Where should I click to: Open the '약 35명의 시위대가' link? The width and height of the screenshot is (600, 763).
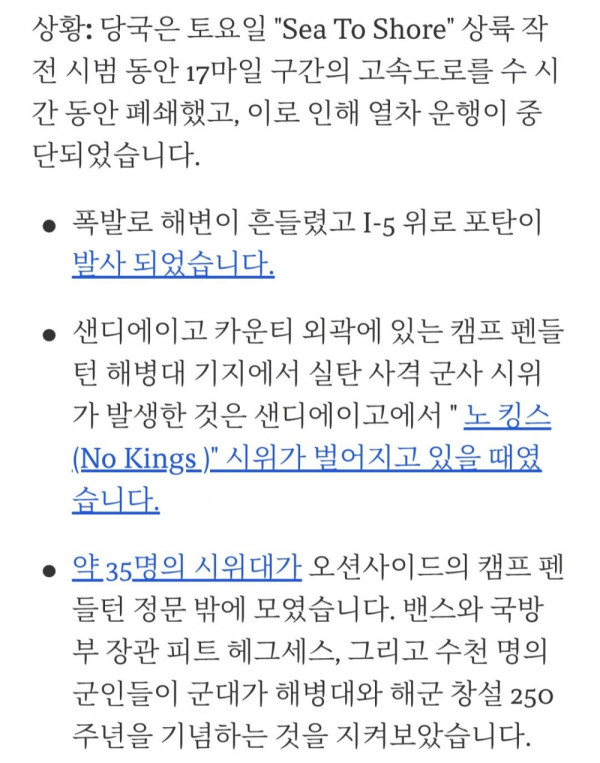(186, 568)
